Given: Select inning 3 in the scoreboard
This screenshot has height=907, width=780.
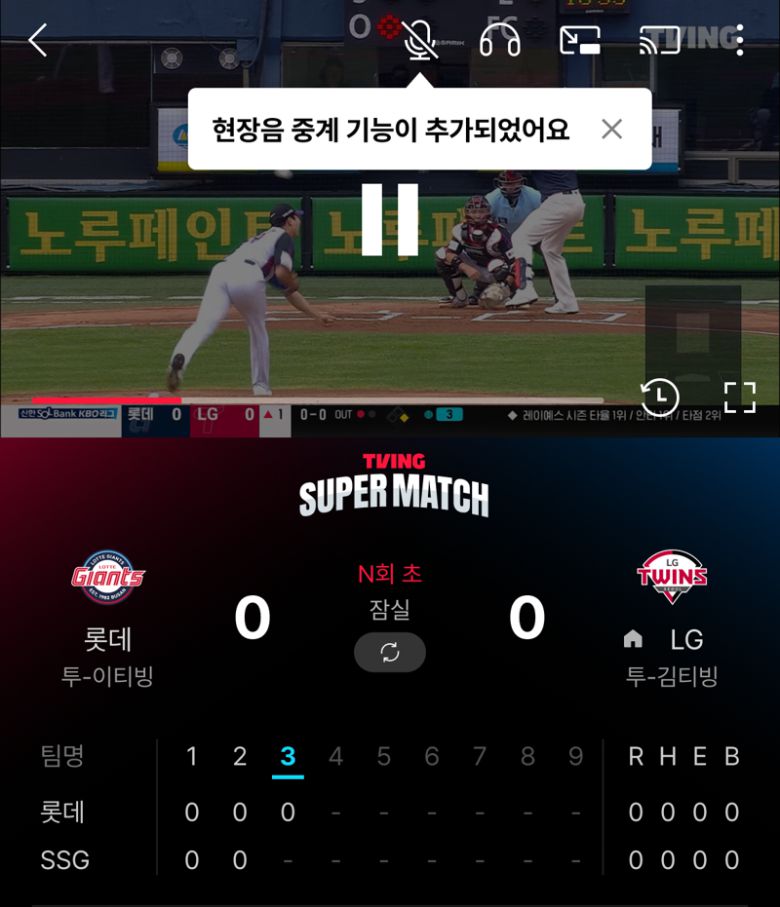Looking at the screenshot, I should tap(288, 757).
